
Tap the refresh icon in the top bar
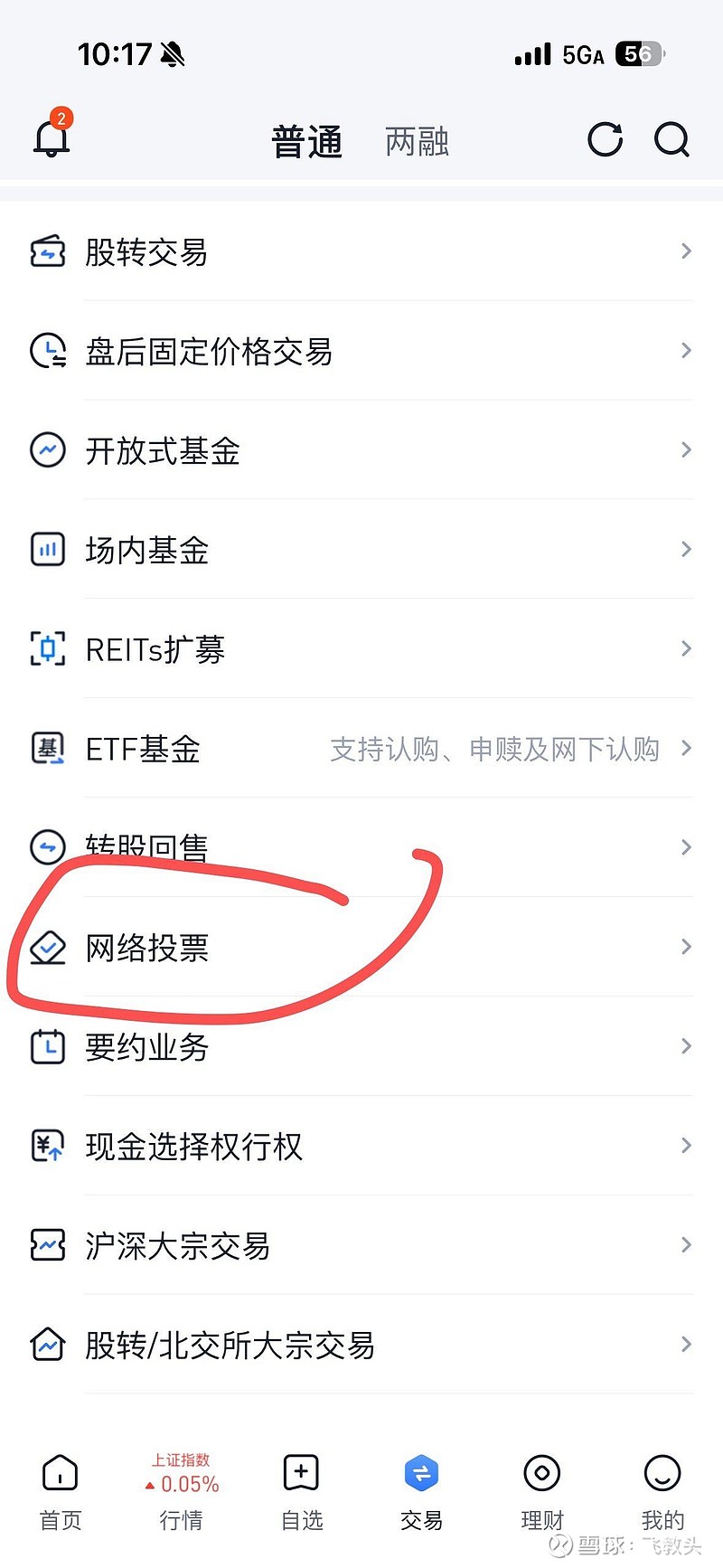tap(605, 140)
